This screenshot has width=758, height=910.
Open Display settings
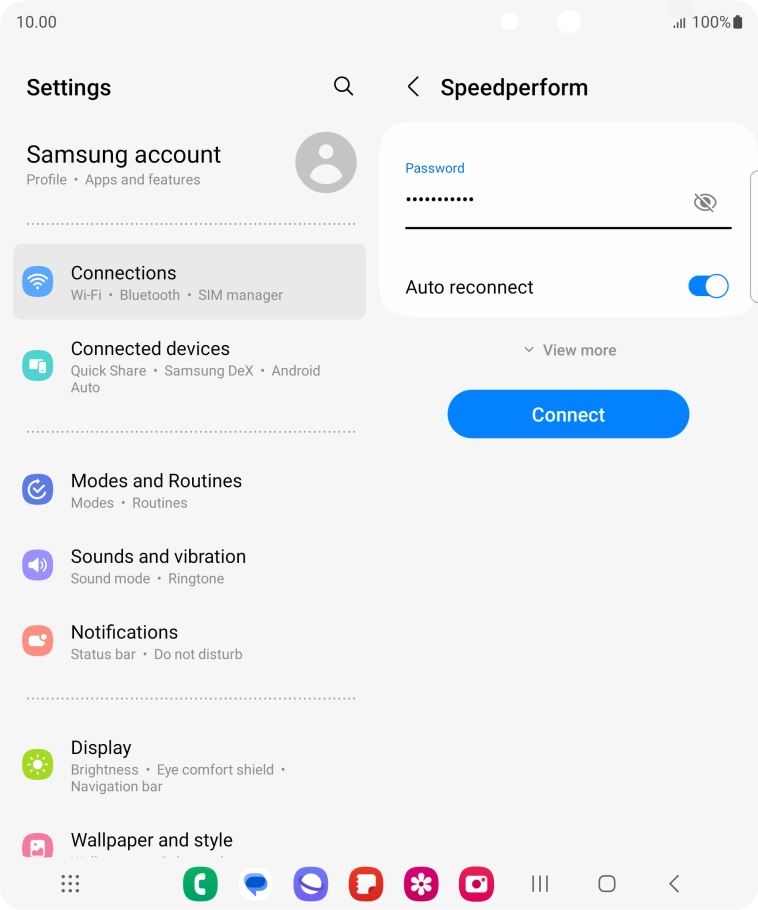(190, 765)
